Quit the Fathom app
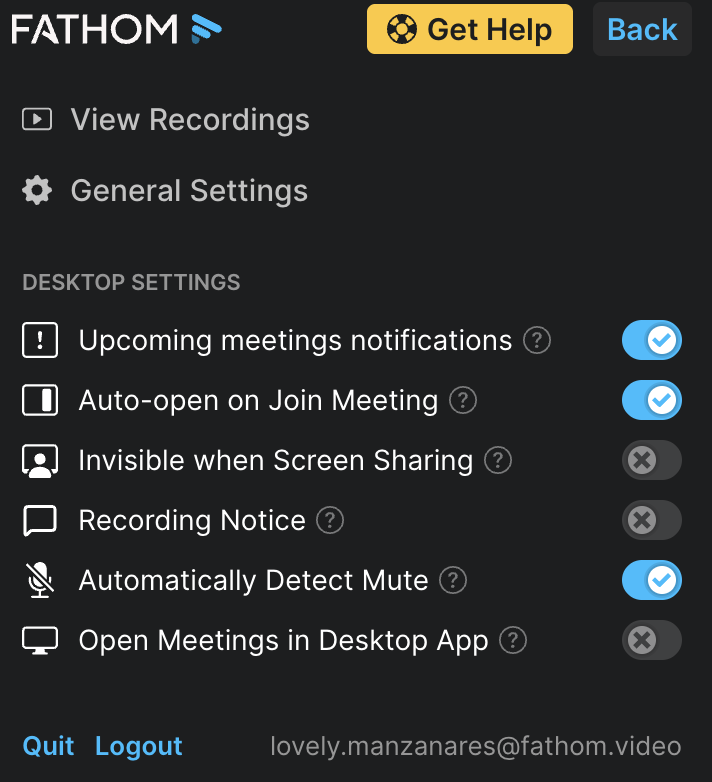 tap(48, 747)
